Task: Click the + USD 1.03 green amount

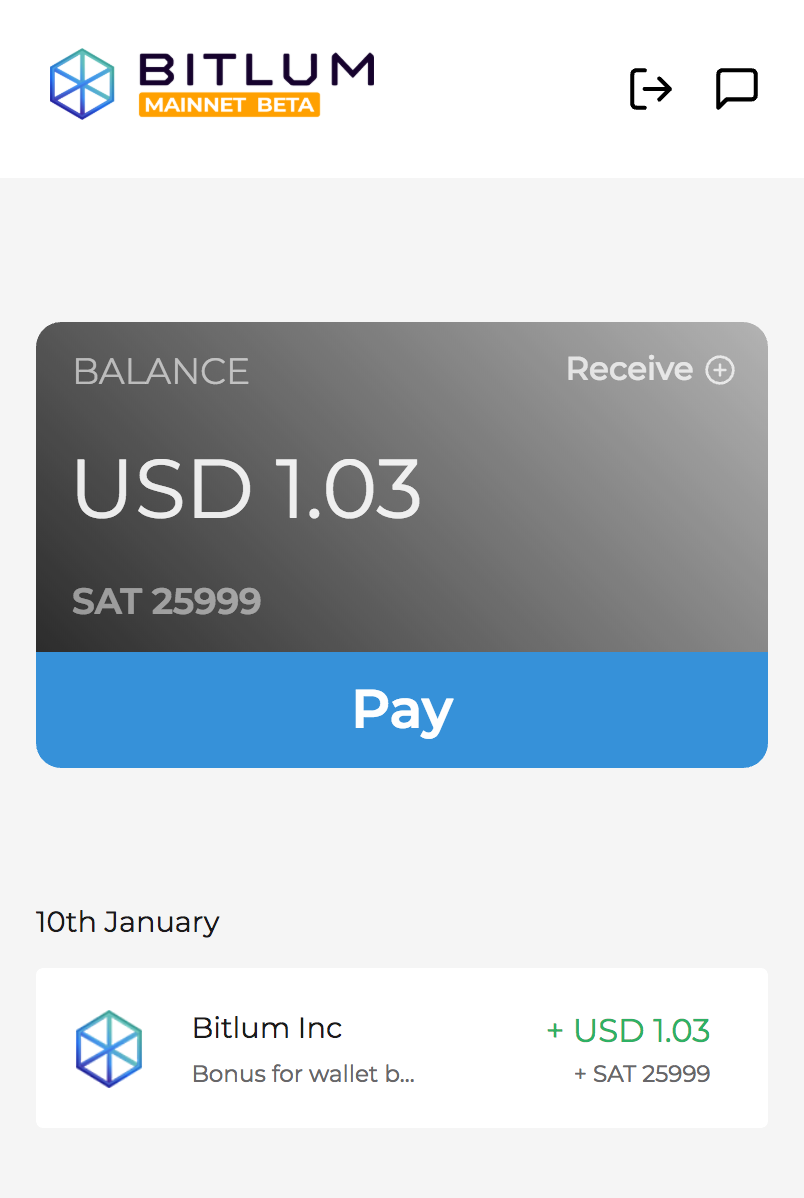Action: tap(627, 1030)
